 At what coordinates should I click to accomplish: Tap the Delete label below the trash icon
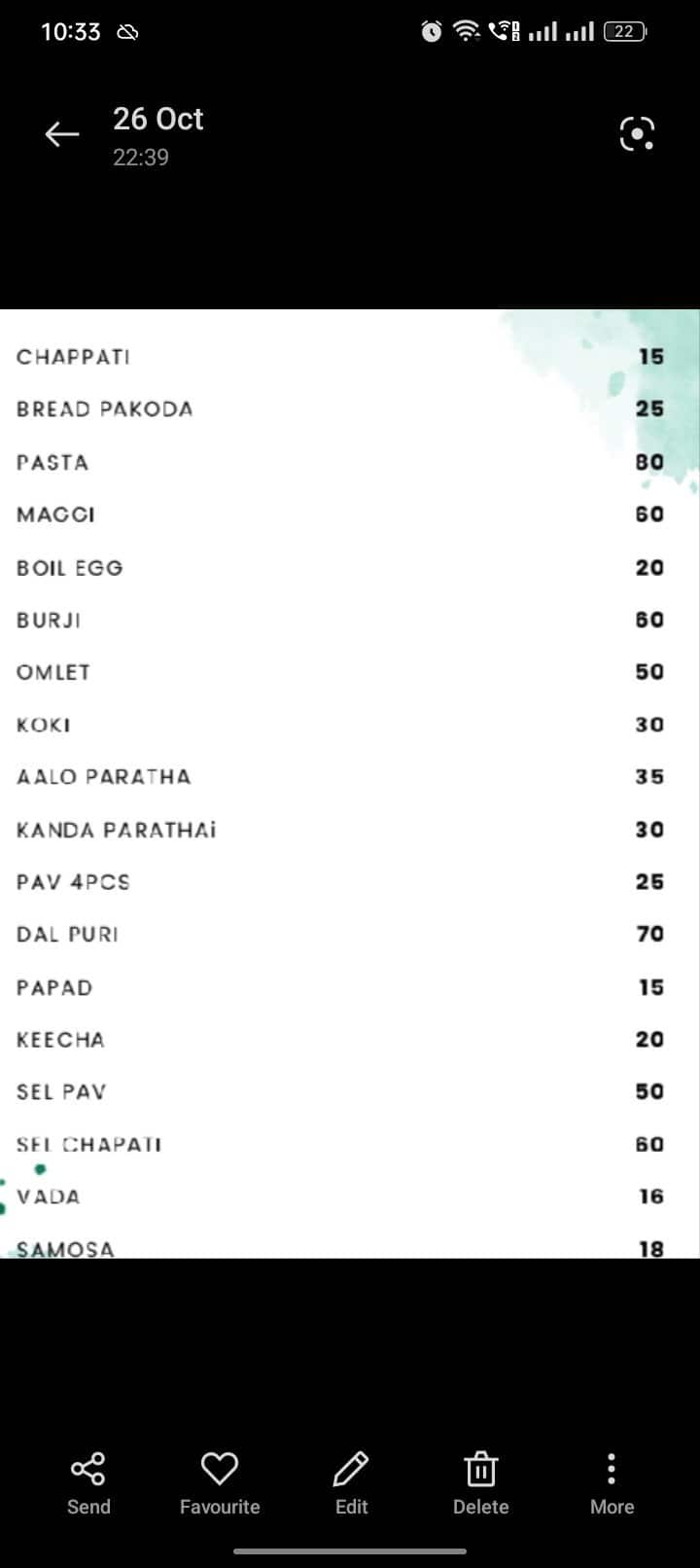point(480,1507)
